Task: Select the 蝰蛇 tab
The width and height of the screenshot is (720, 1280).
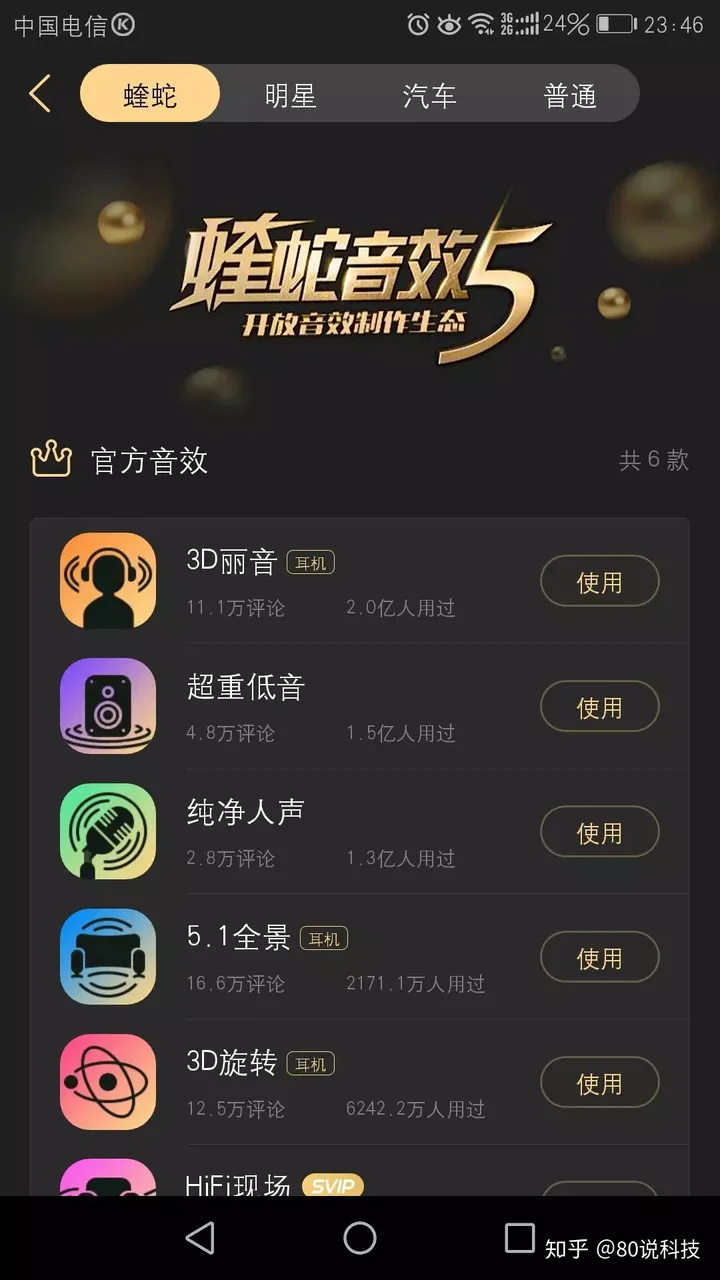Action: pos(150,94)
